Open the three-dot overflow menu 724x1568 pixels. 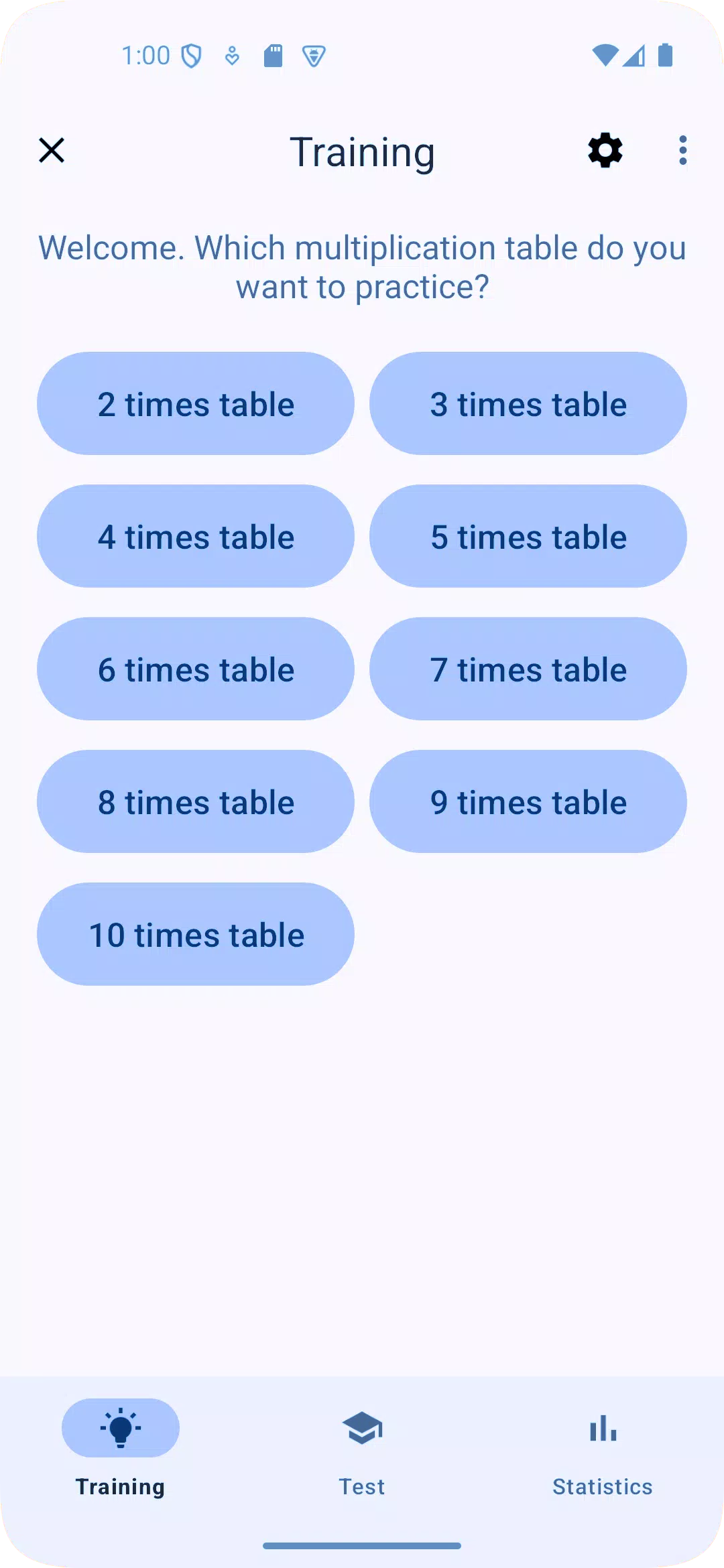click(682, 151)
